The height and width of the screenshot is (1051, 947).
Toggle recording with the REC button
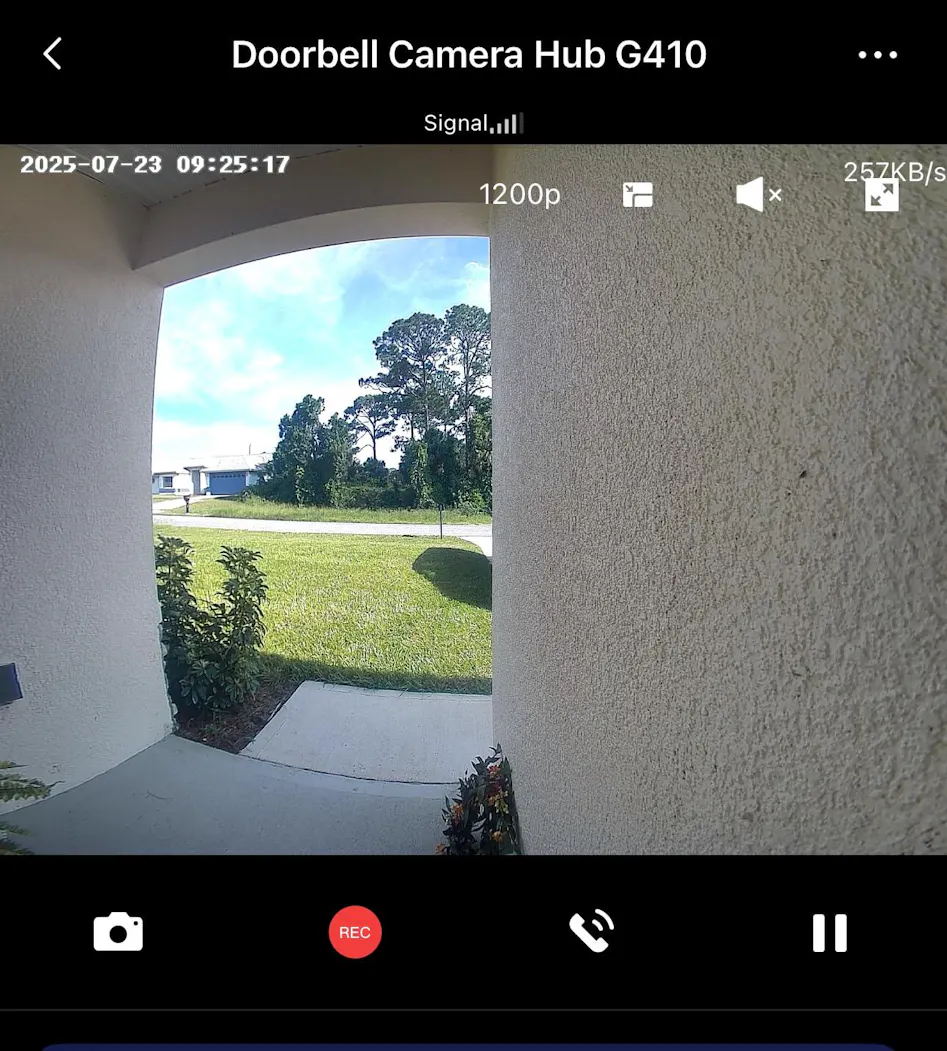pos(355,930)
